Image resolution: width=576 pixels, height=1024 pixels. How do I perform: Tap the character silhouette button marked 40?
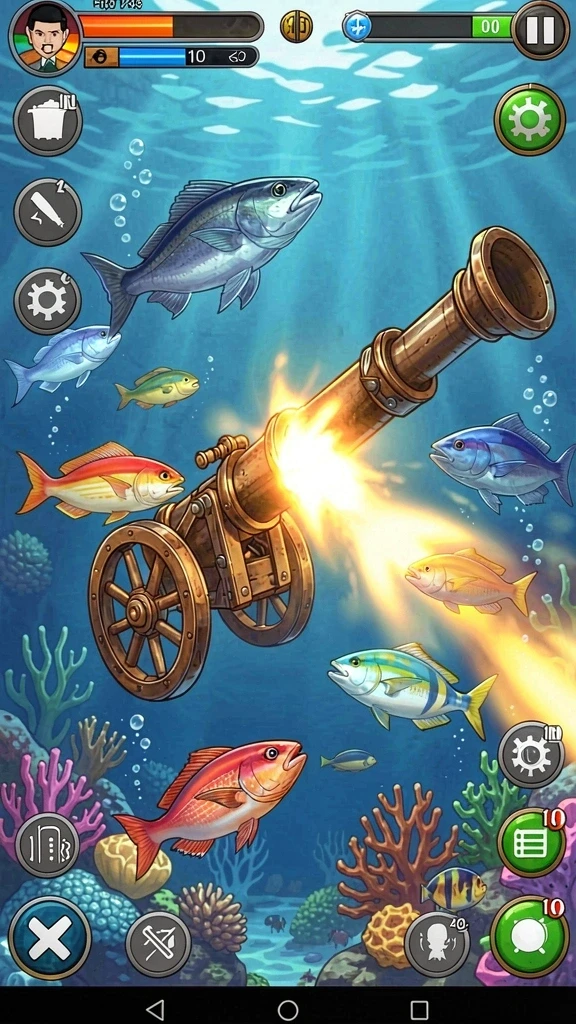point(437,944)
